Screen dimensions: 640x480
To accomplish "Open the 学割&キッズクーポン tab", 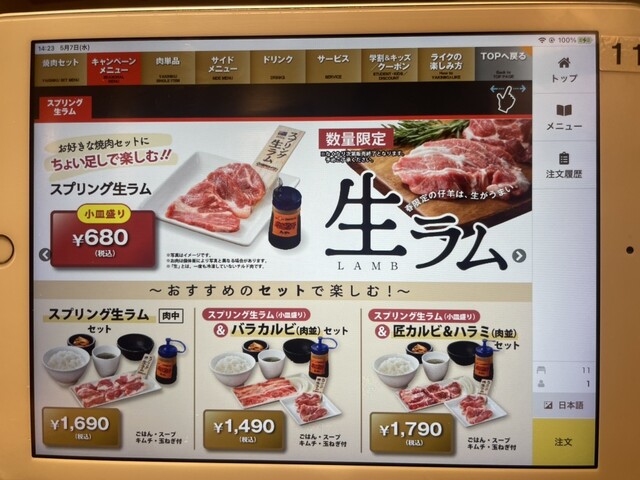I will [x=390, y=65].
